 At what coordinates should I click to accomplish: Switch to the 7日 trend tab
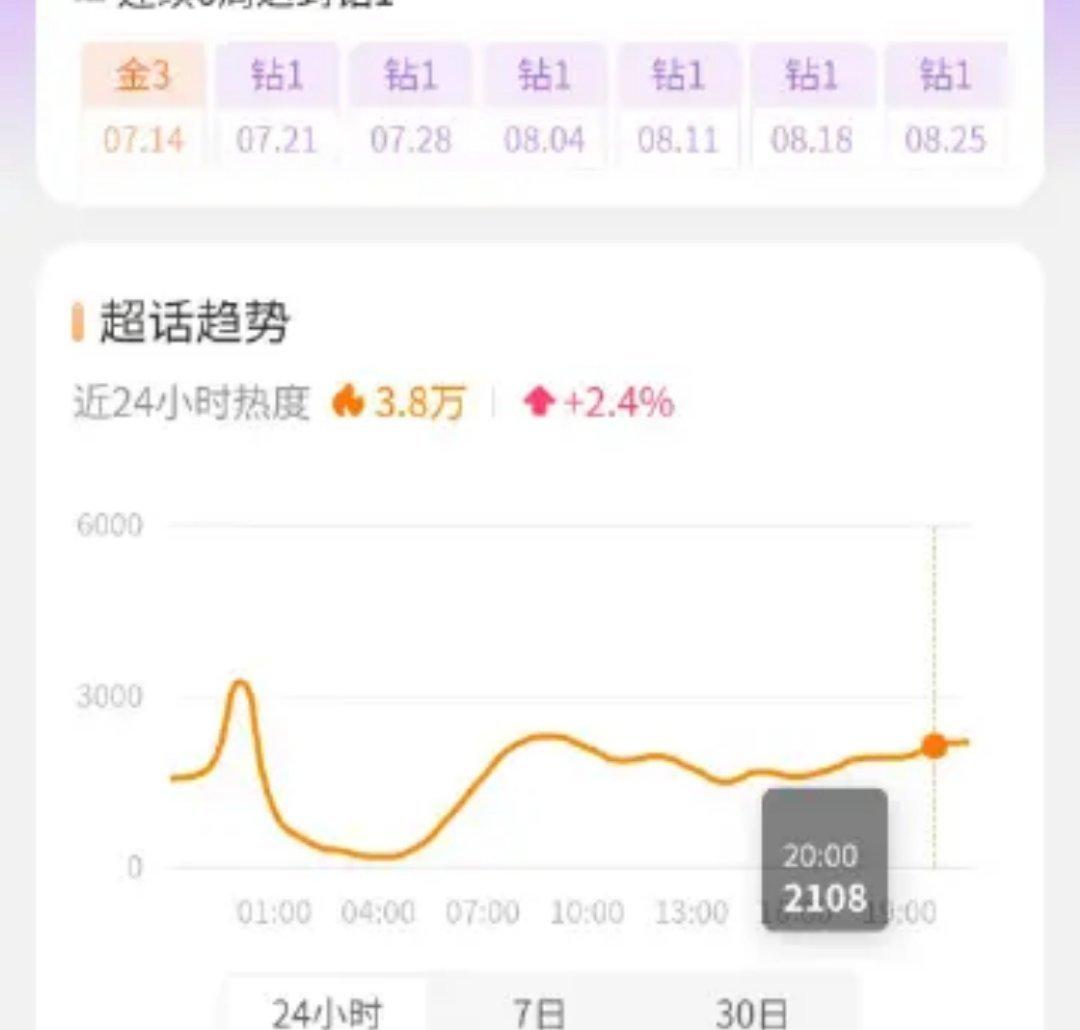tap(539, 1011)
